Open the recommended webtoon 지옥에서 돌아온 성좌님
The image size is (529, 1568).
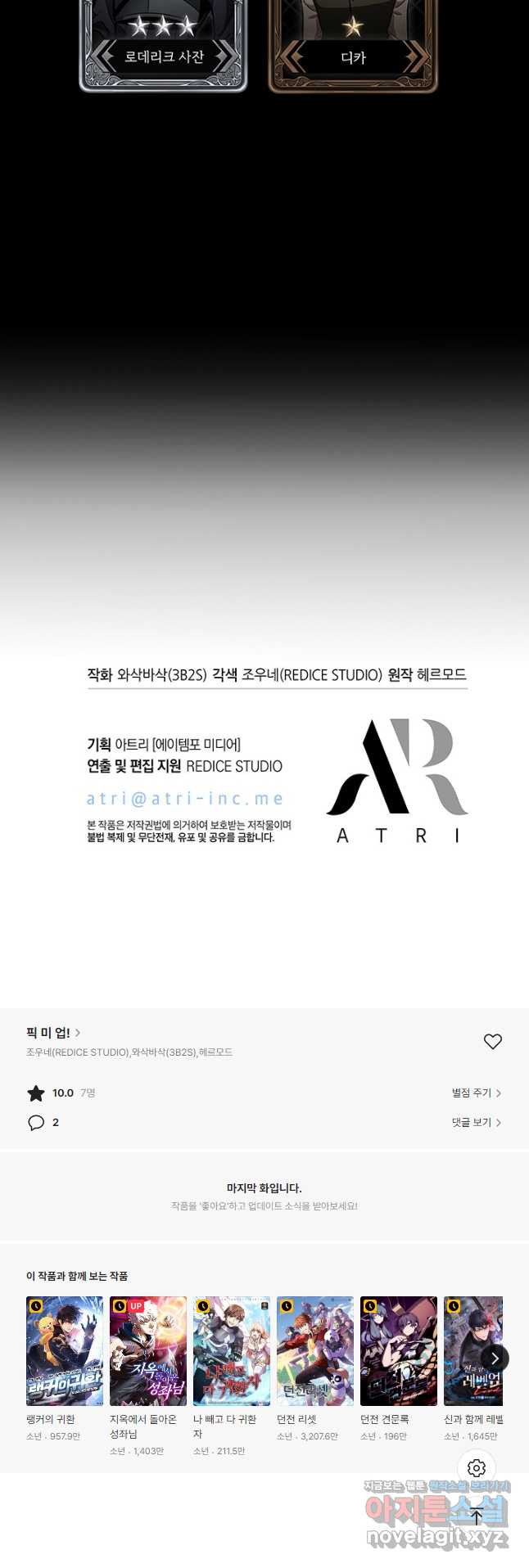[148, 1351]
